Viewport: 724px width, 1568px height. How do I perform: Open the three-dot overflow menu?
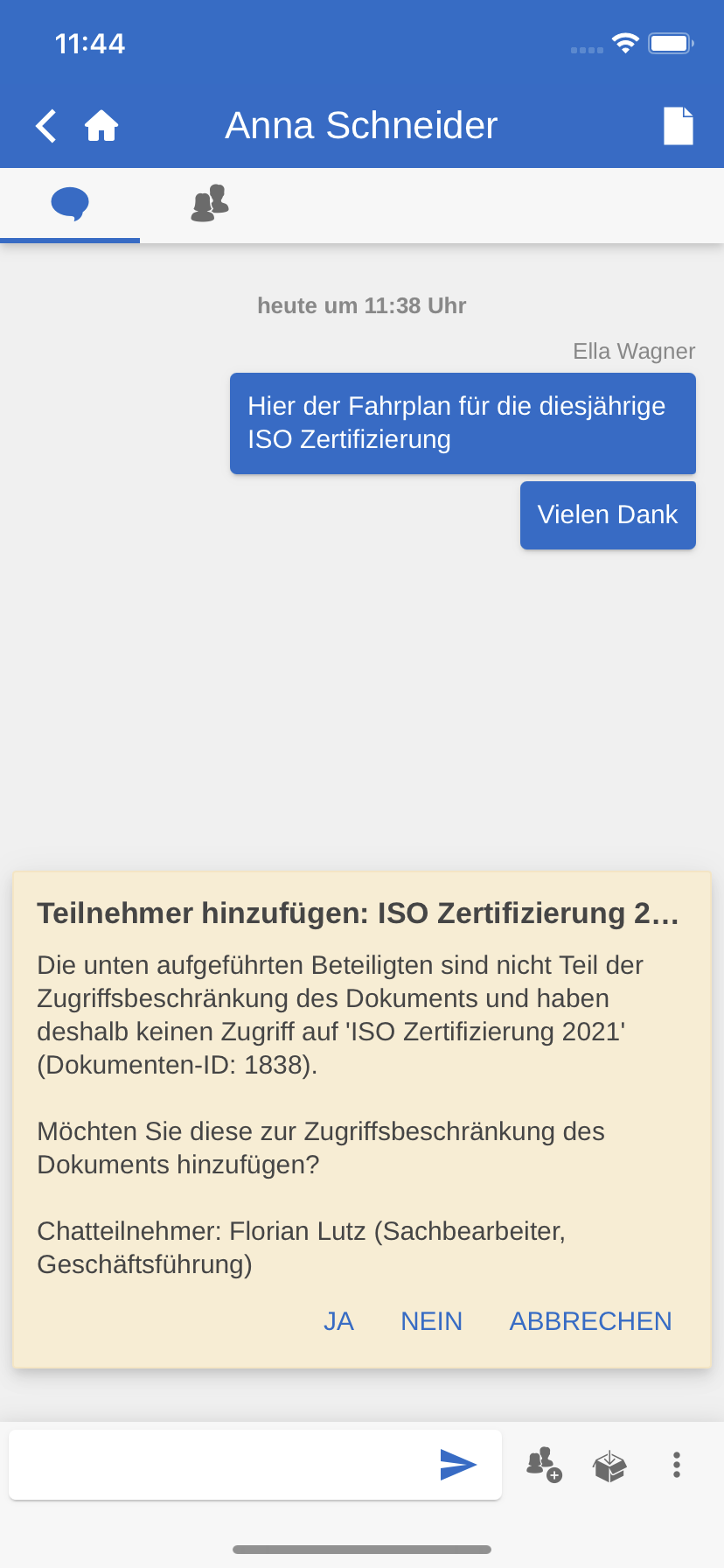(x=676, y=1464)
